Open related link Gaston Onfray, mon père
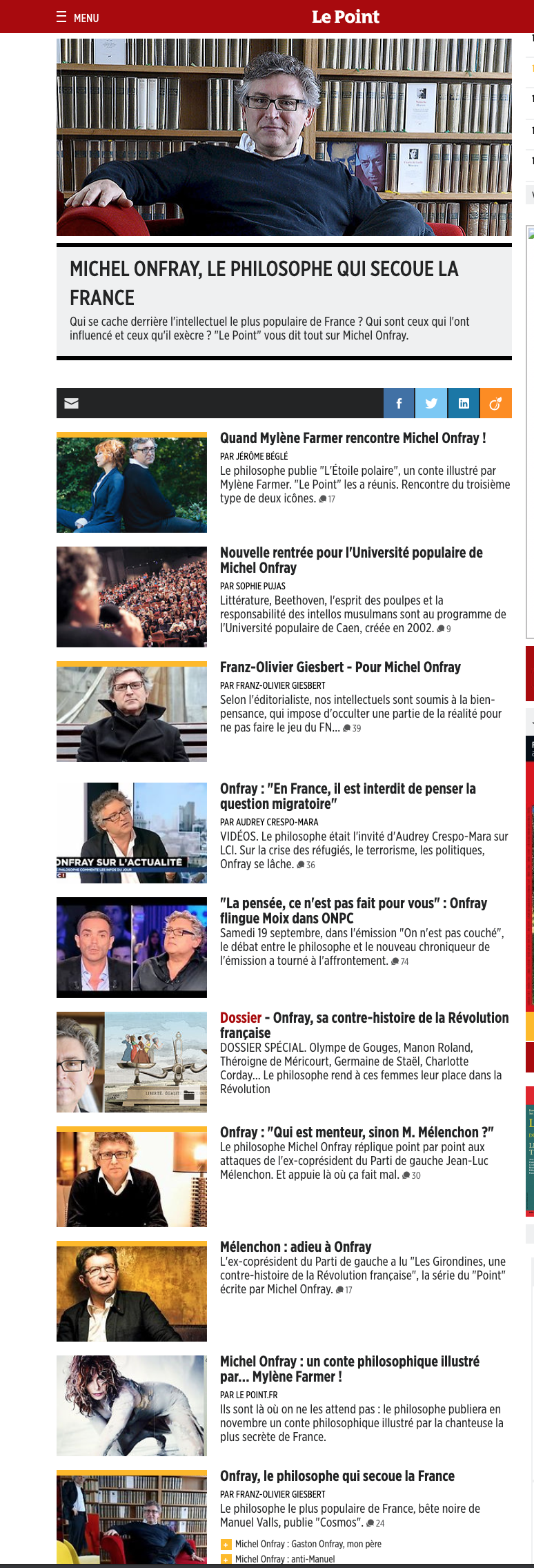Screen dimensions: 534x1568 coord(308,1544)
